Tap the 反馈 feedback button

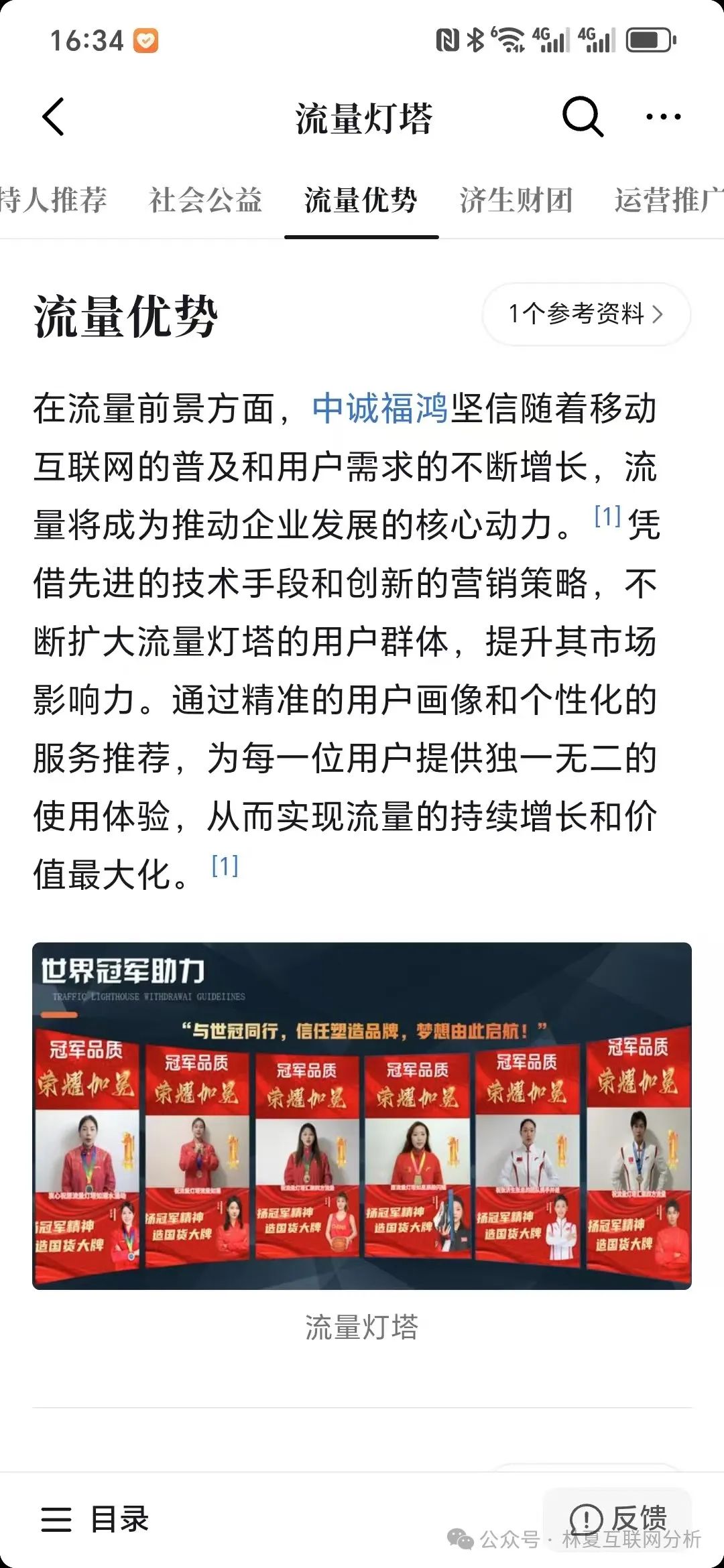(x=618, y=1517)
